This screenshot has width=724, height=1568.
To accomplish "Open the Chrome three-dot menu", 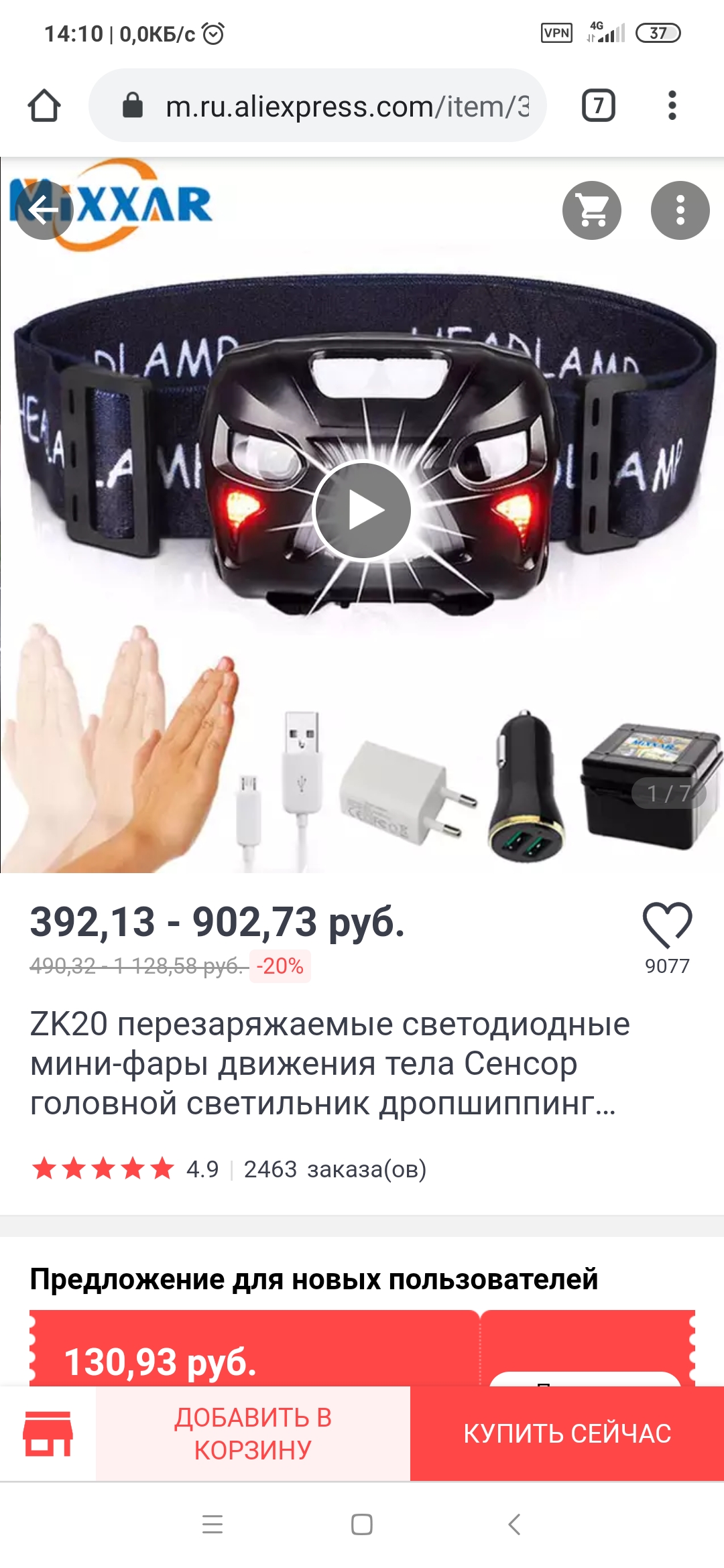I will (672, 106).
